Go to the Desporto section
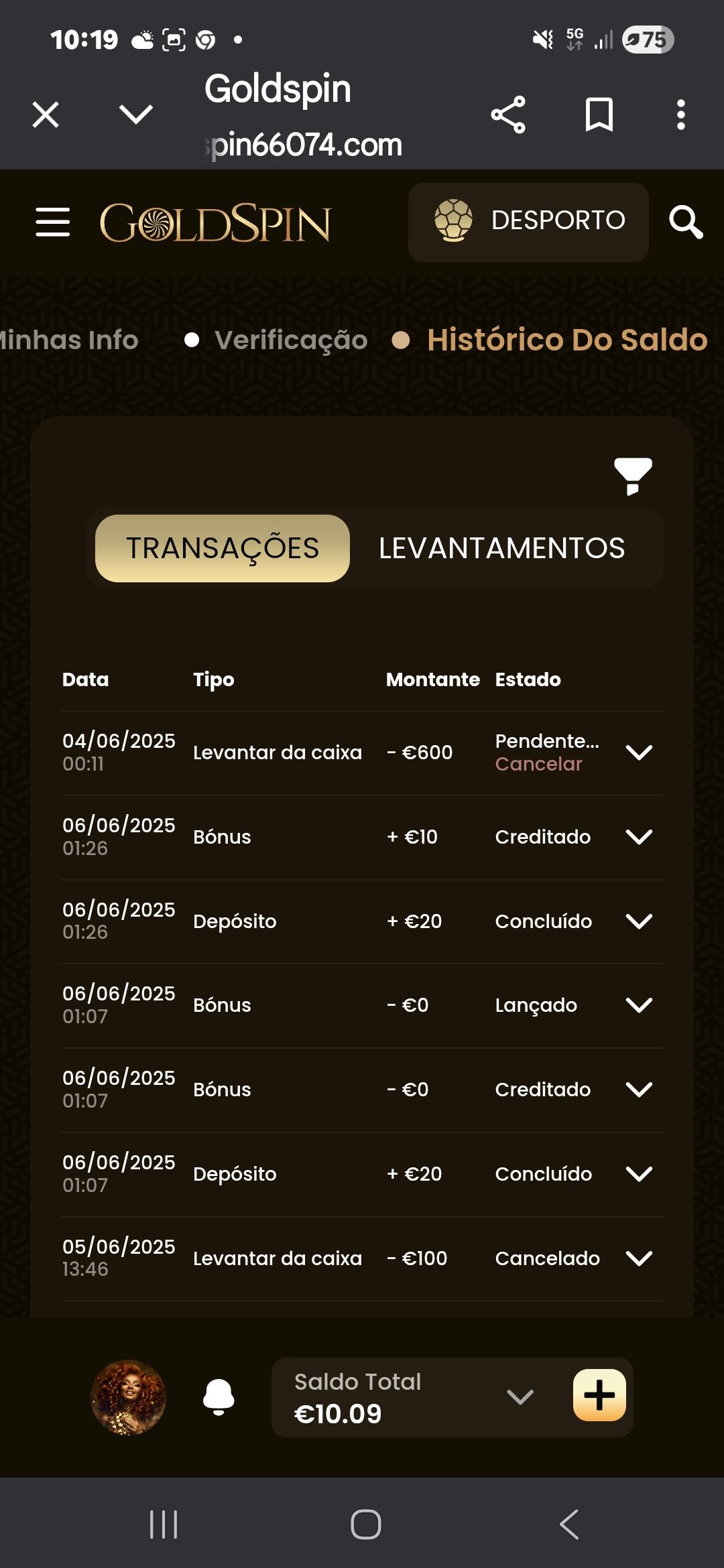Screen dimensions: 724x1568 tap(528, 222)
